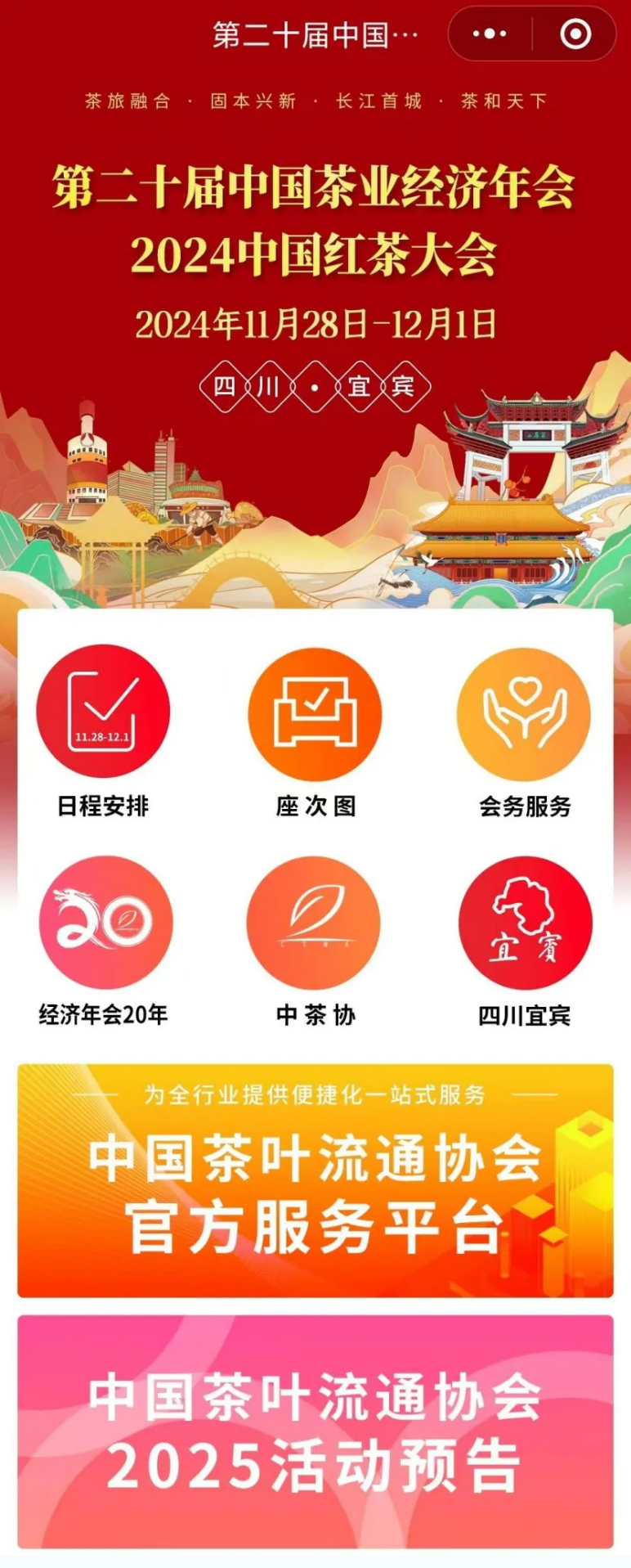Close the mini program
Viewport: 631px width, 1568px height.
point(575,34)
